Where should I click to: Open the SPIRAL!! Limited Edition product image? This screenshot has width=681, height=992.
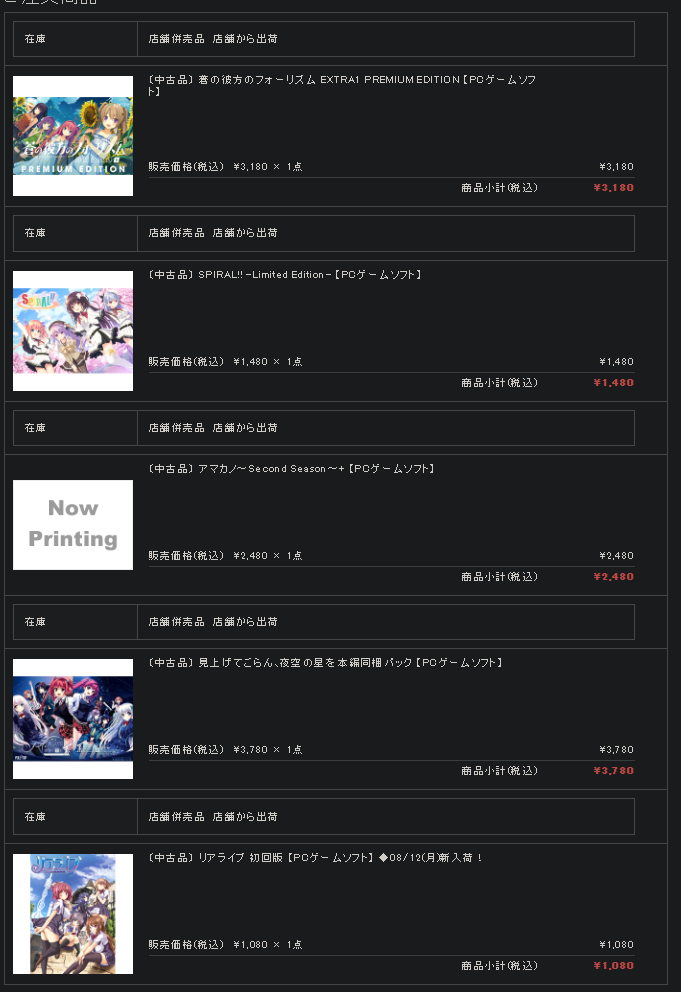click(73, 330)
